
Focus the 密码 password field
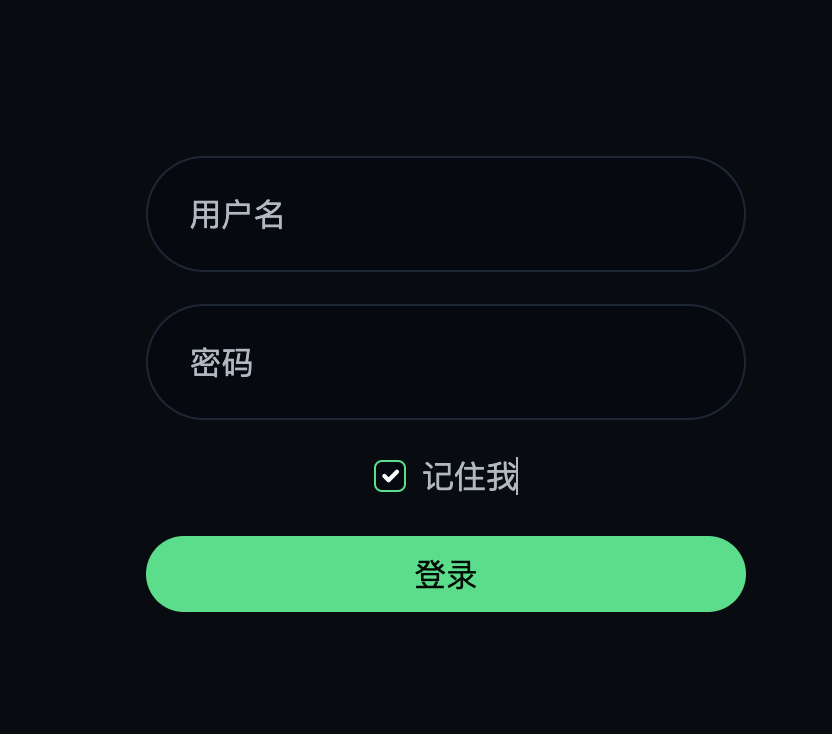[x=445, y=362]
